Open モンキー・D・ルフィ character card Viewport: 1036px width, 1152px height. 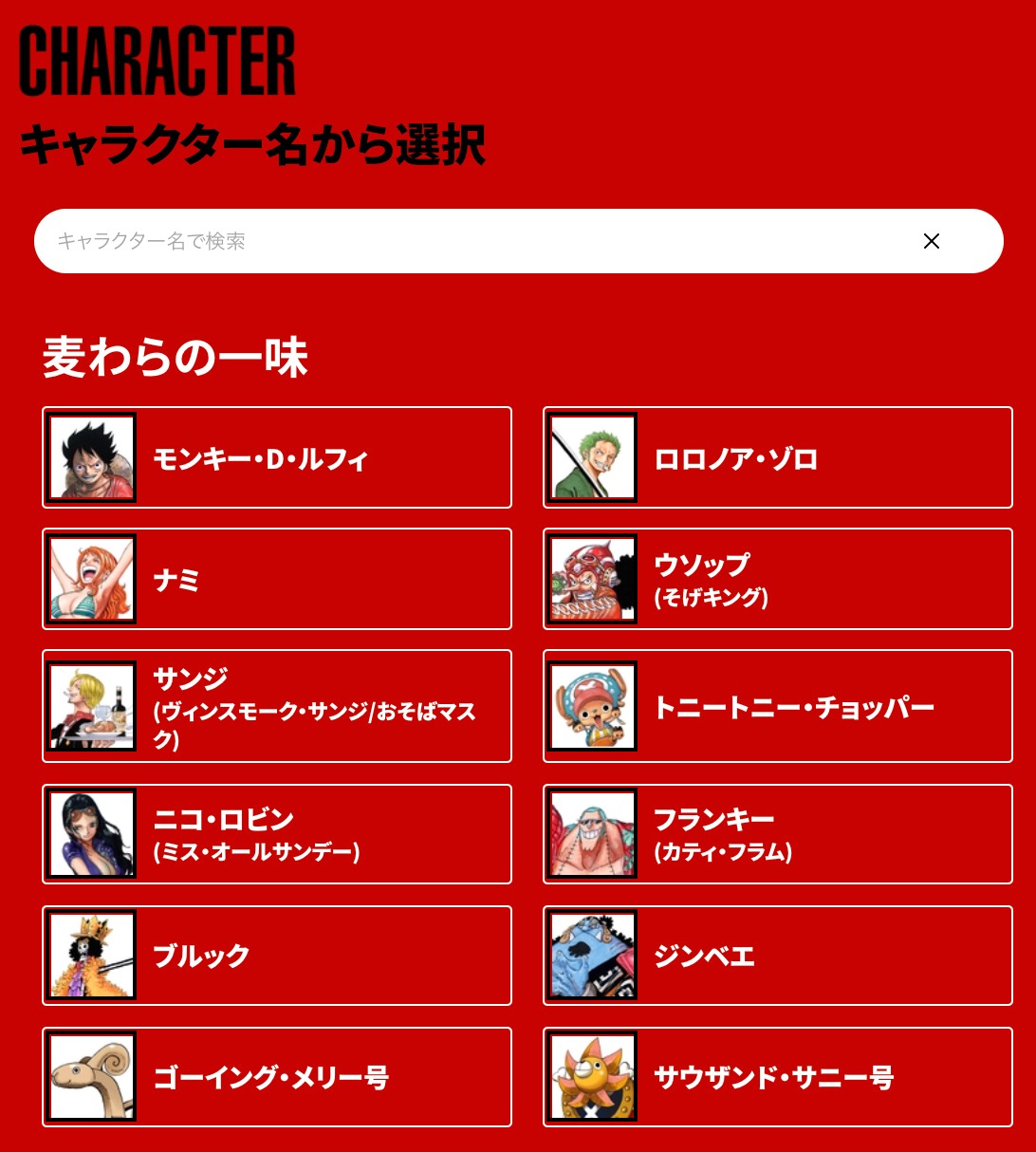(277, 457)
